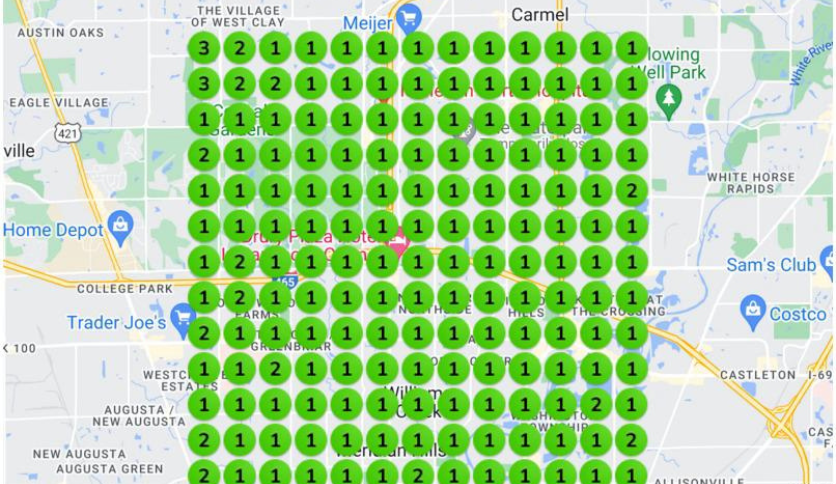Open the Meijer store marker

coord(408,17)
